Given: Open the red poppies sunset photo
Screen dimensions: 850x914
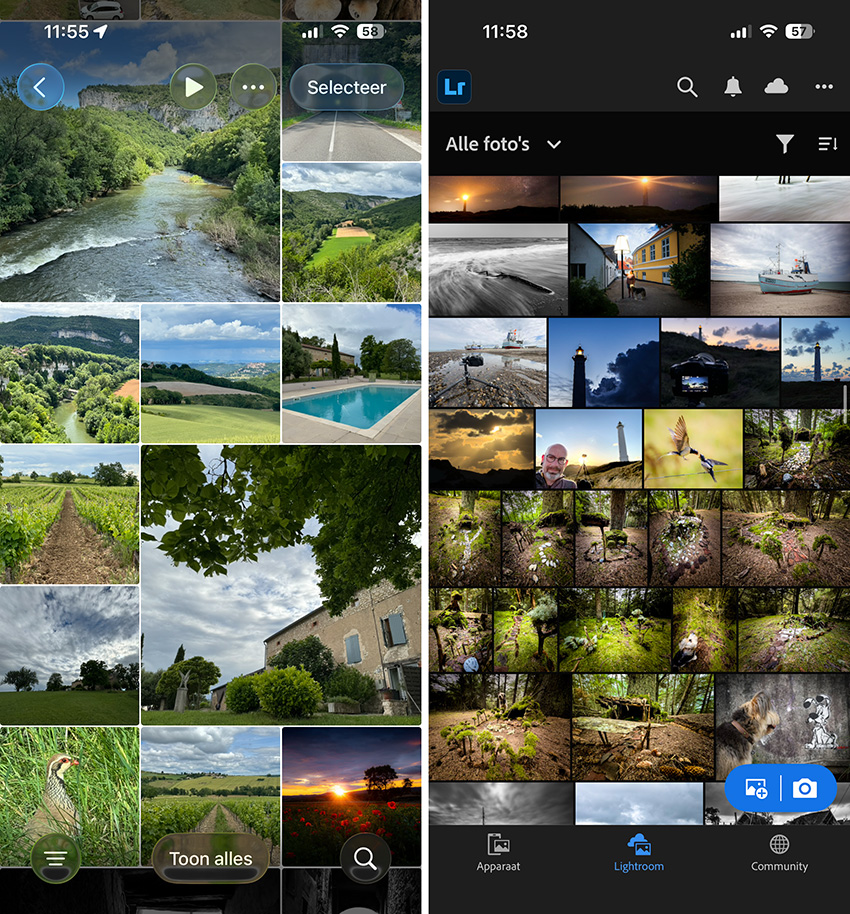Looking at the screenshot, I should 351,795.
